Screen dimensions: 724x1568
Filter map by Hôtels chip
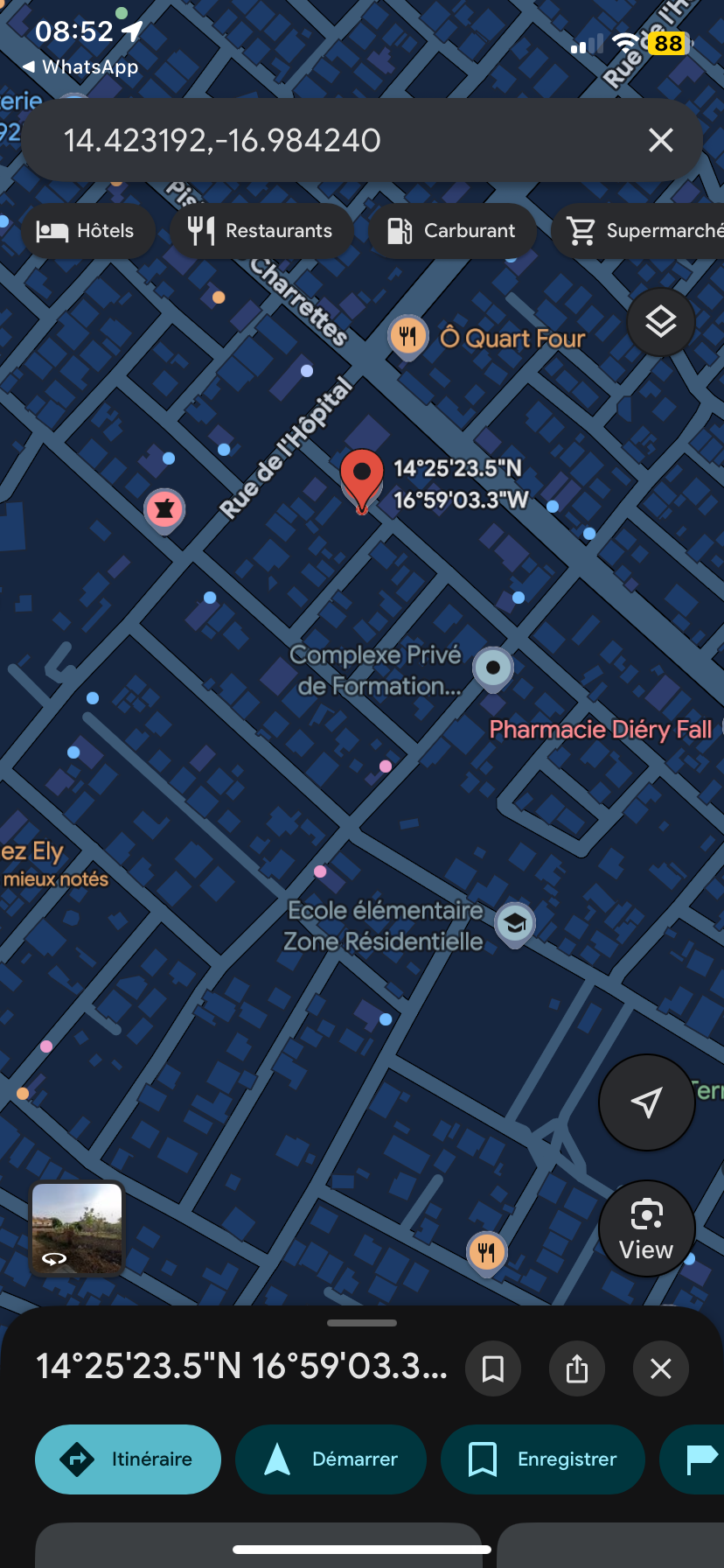pyautogui.click(x=87, y=231)
